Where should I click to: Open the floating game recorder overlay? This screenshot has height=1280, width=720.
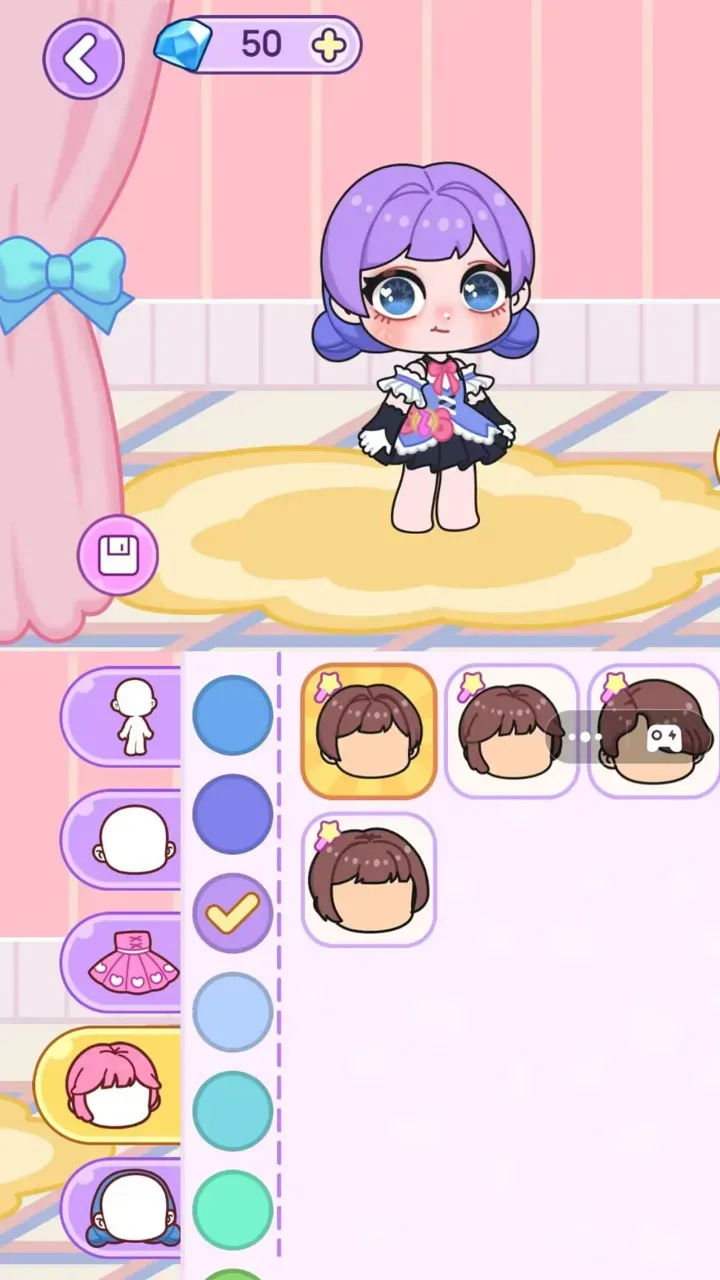point(664,738)
